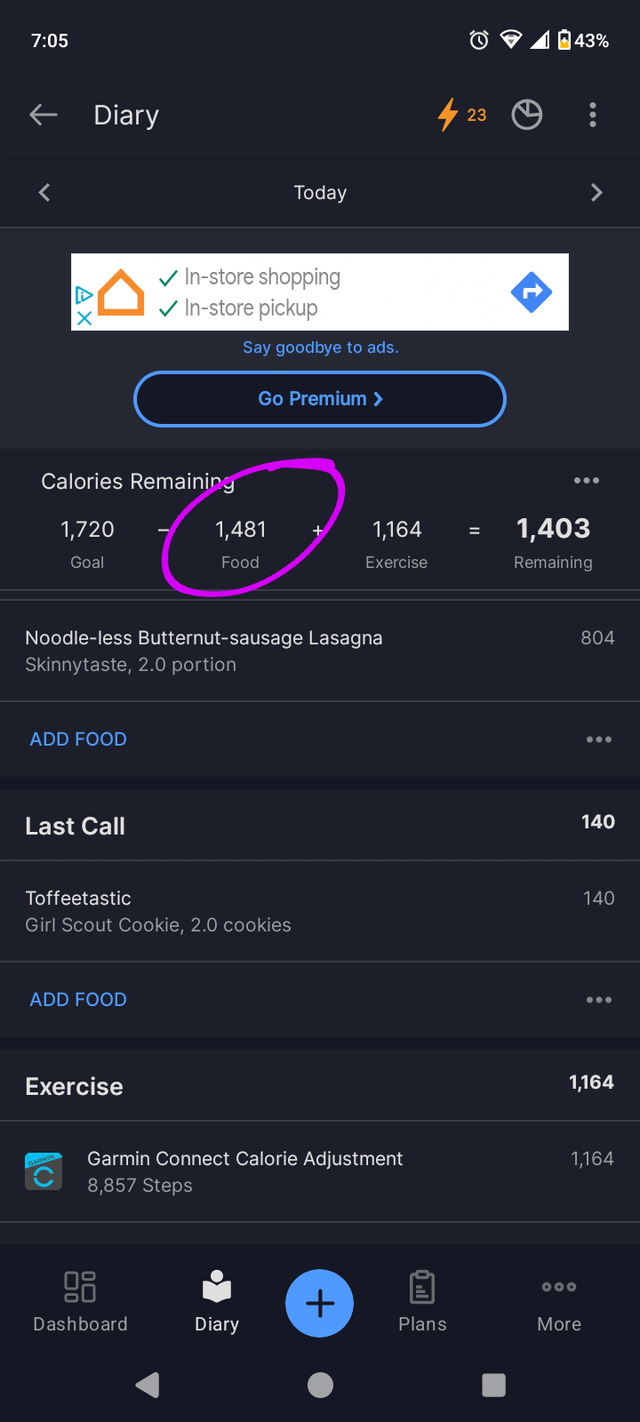Open the Diary overflow menu
Screen dimensions: 640x1422
[x=593, y=115]
